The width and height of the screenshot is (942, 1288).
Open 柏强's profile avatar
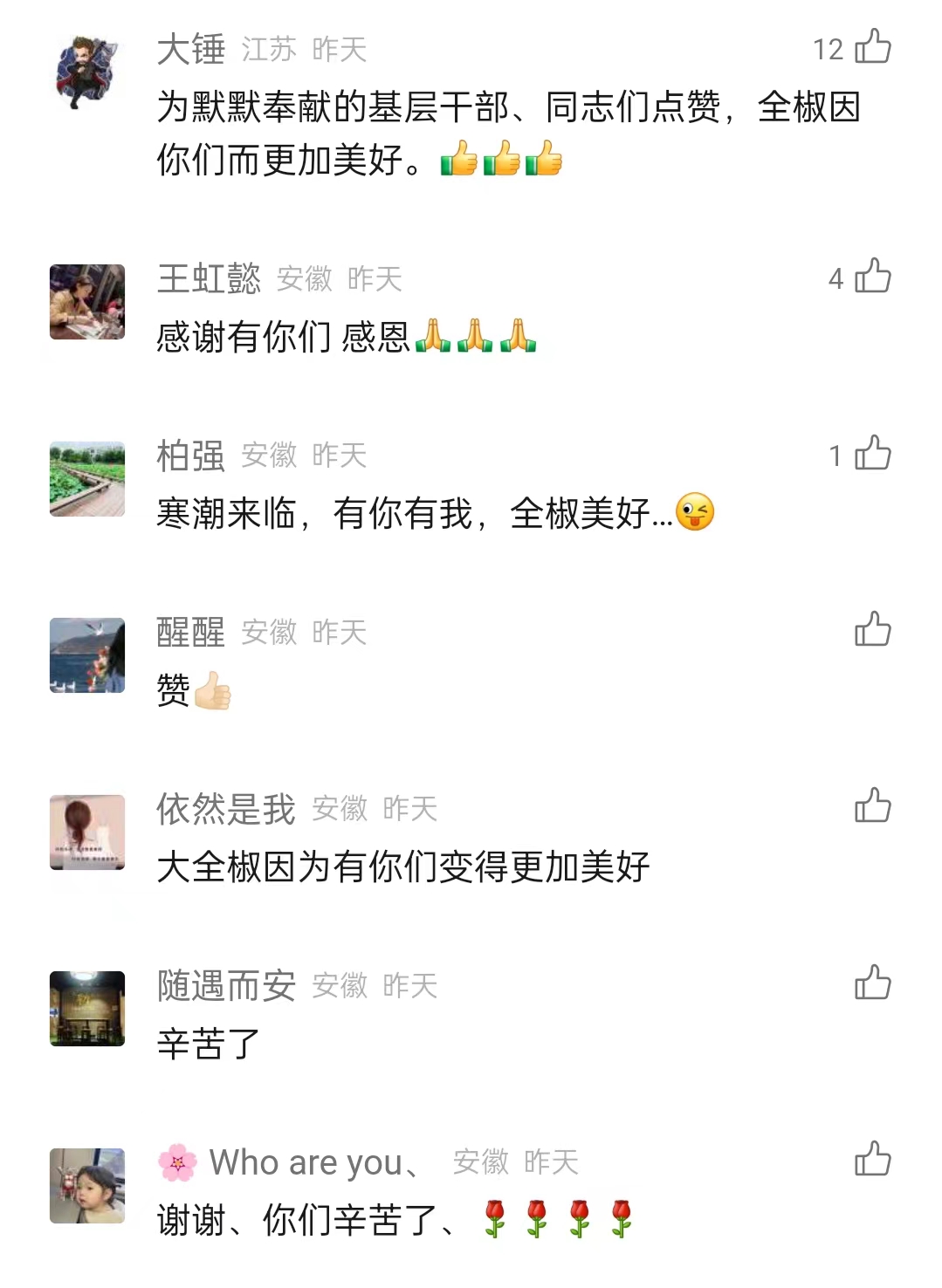[x=87, y=479]
